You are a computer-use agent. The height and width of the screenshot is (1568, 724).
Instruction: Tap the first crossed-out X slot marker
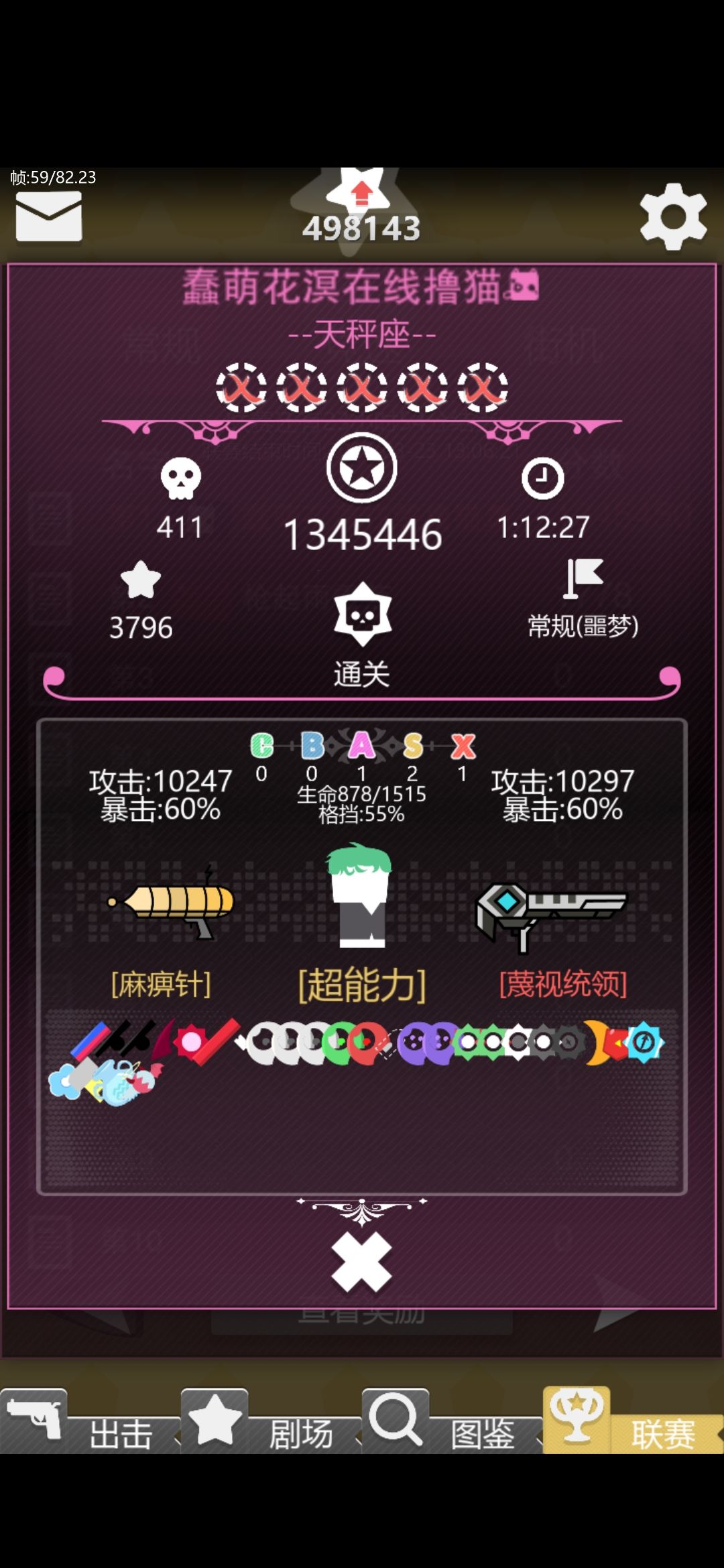click(x=241, y=387)
